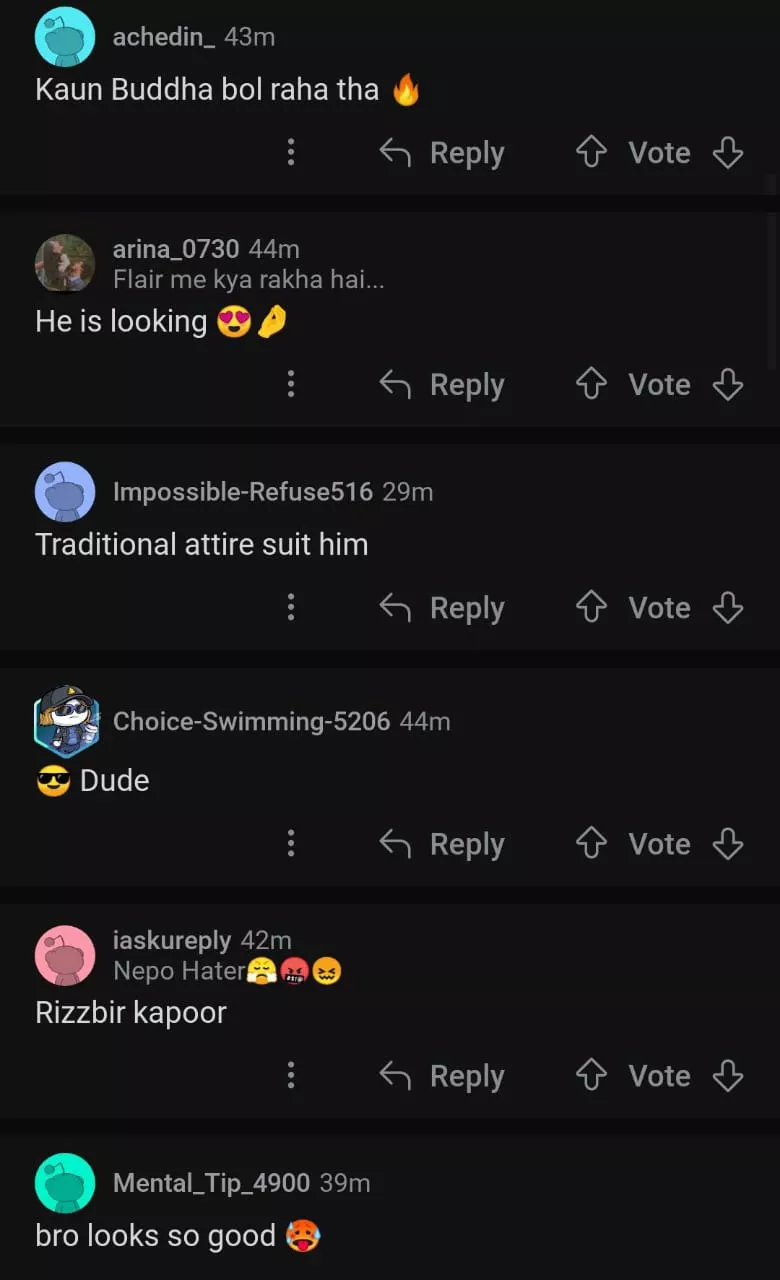Upvote achedin_'s comment

coord(592,153)
